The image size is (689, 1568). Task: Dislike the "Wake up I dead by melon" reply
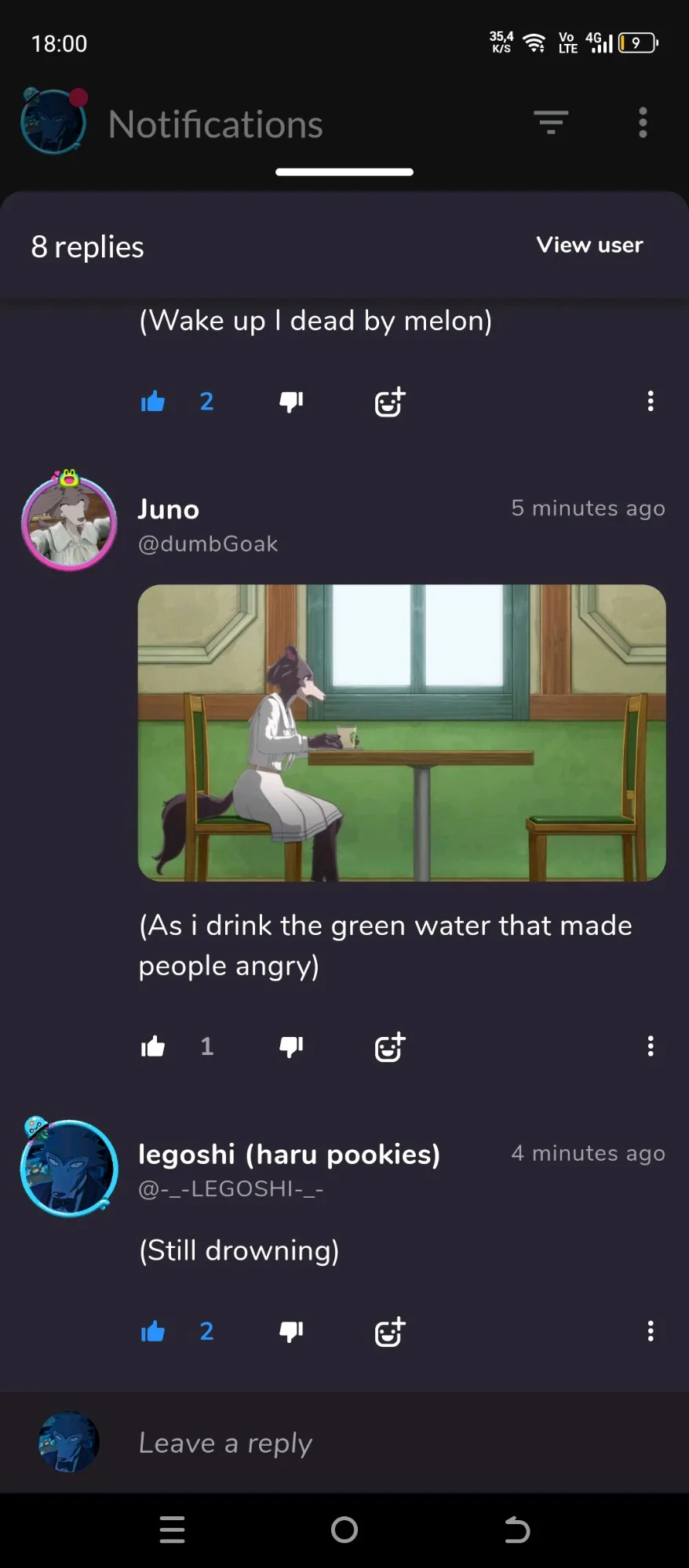coord(291,402)
